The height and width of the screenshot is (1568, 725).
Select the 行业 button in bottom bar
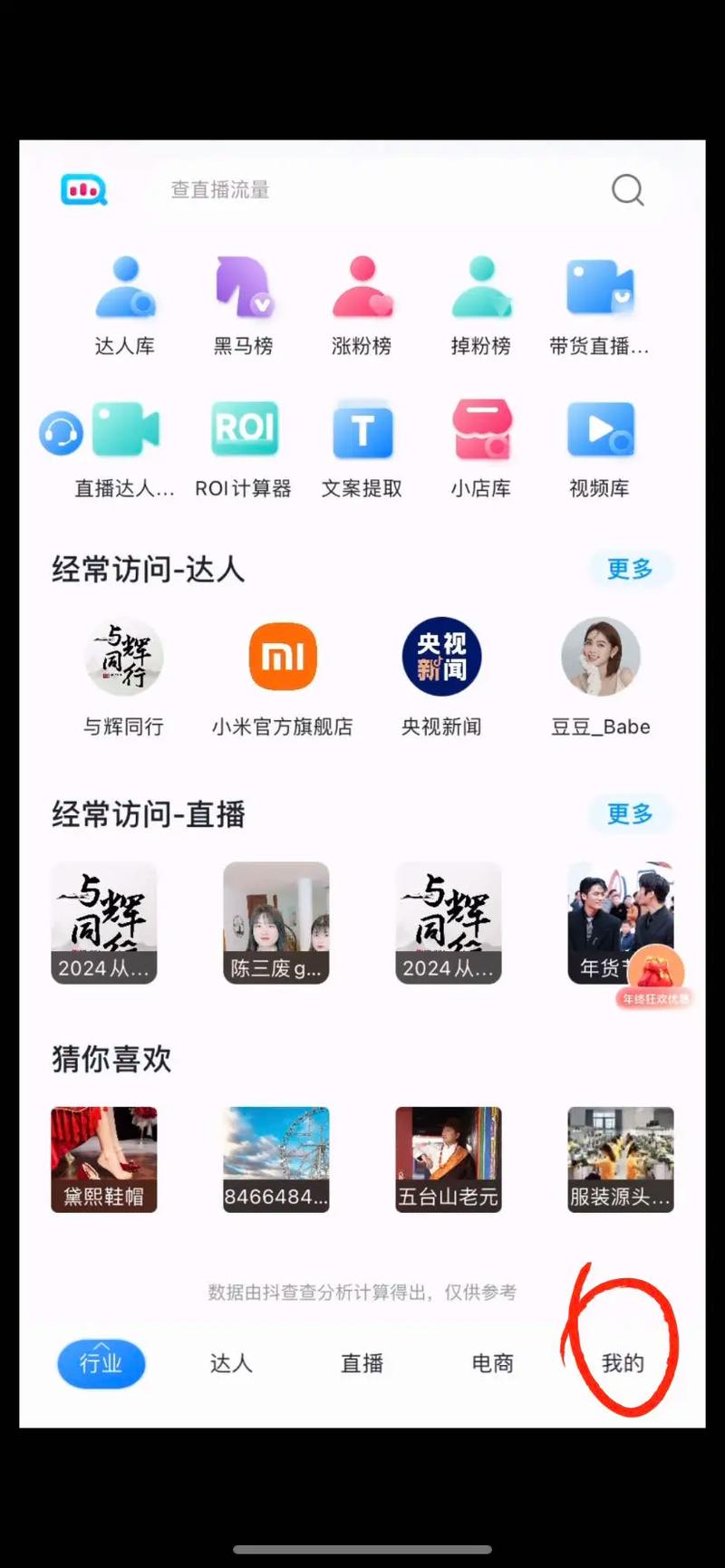click(x=101, y=1363)
